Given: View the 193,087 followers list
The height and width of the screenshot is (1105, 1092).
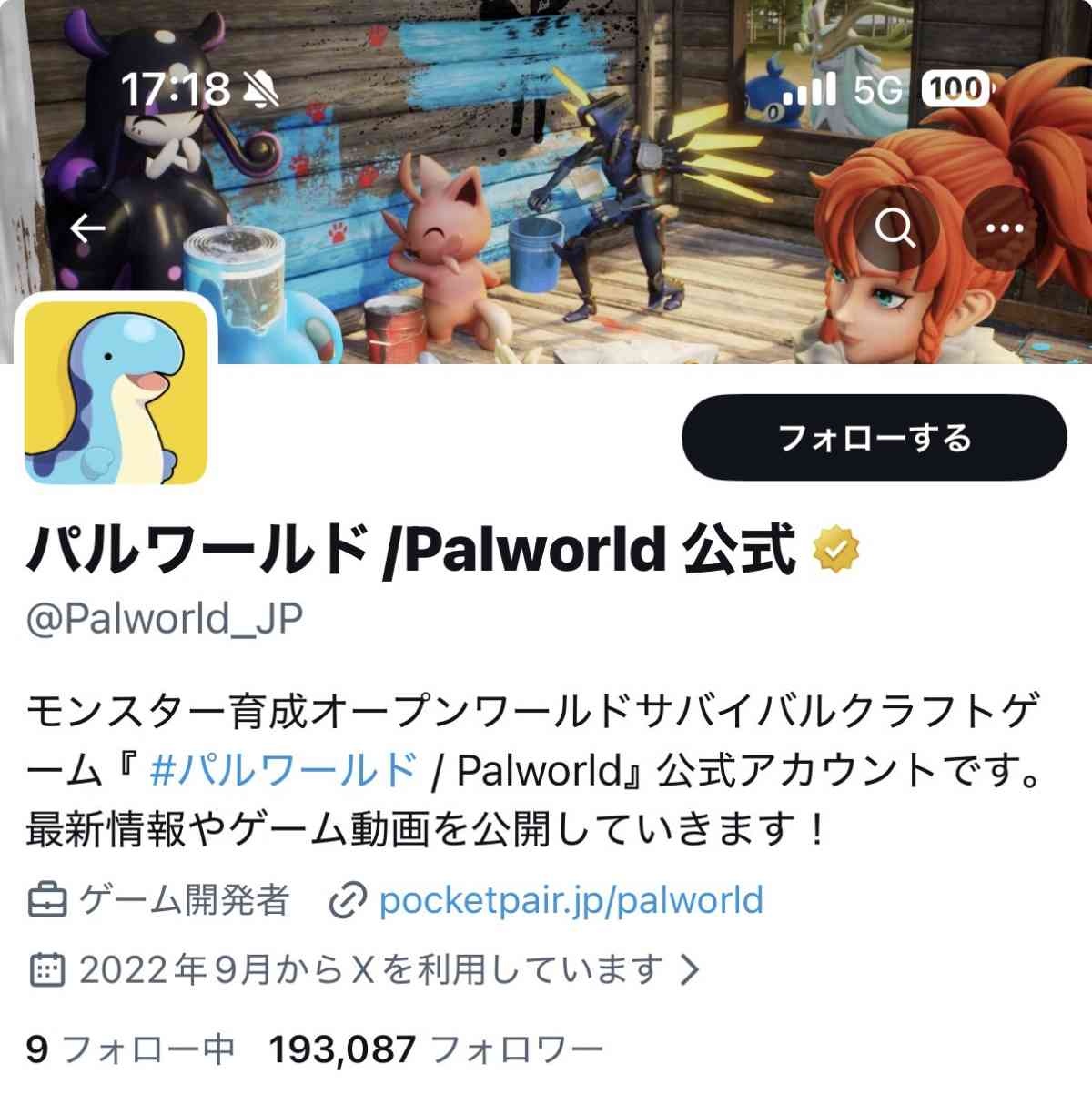Looking at the screenshot, I should pyautogui.click(x=436, y=1049).
